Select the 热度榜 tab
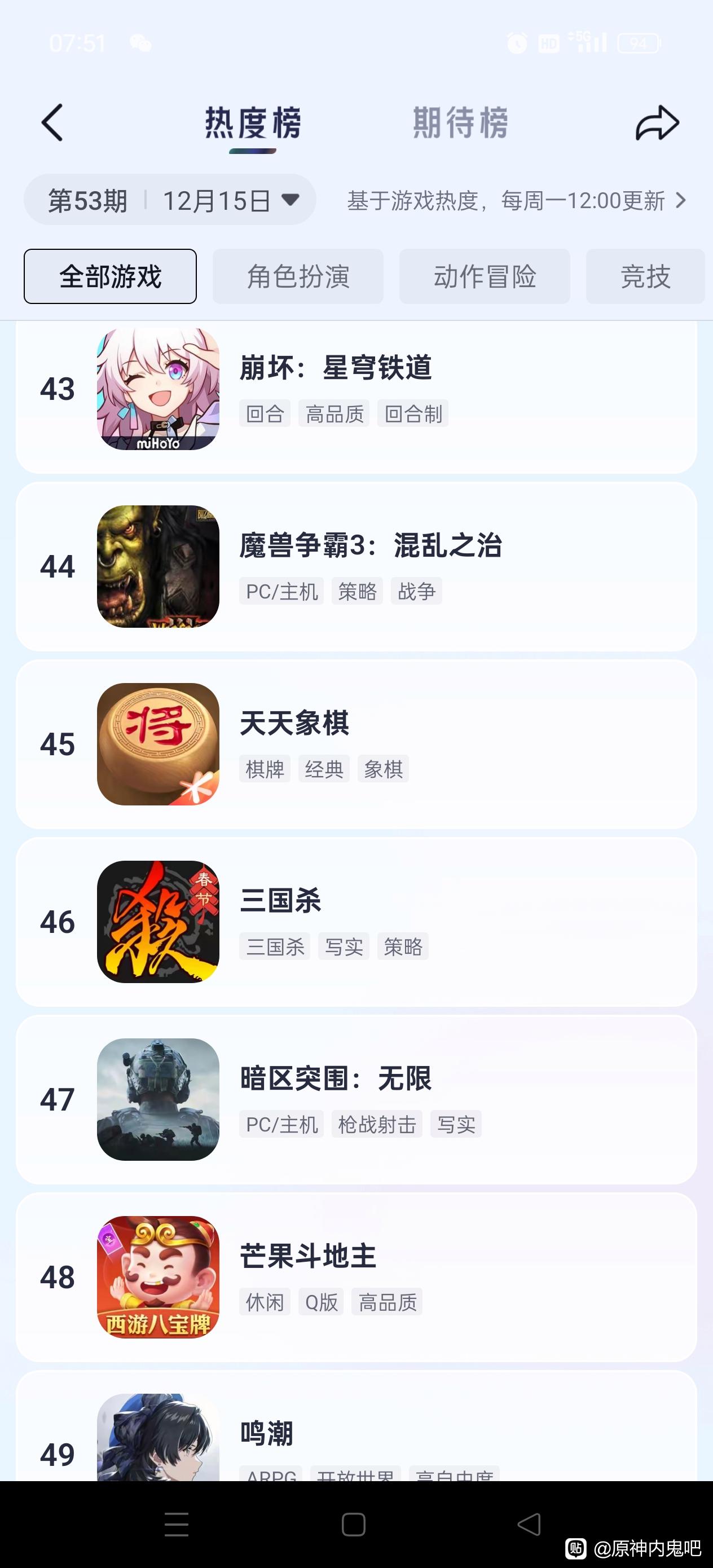Viewport: 713px width, 1568px height. pos(253,122)
